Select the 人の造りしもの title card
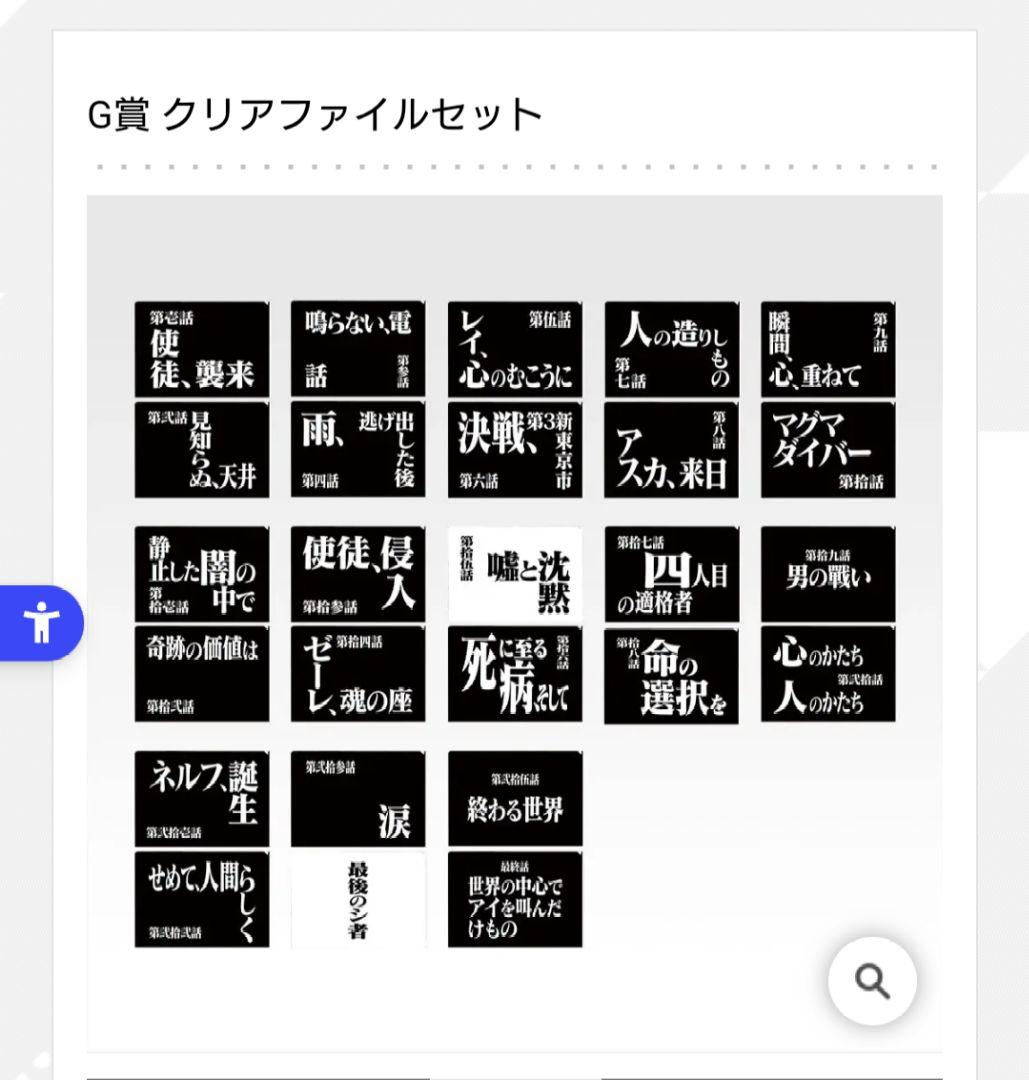 tap(670, 347)
